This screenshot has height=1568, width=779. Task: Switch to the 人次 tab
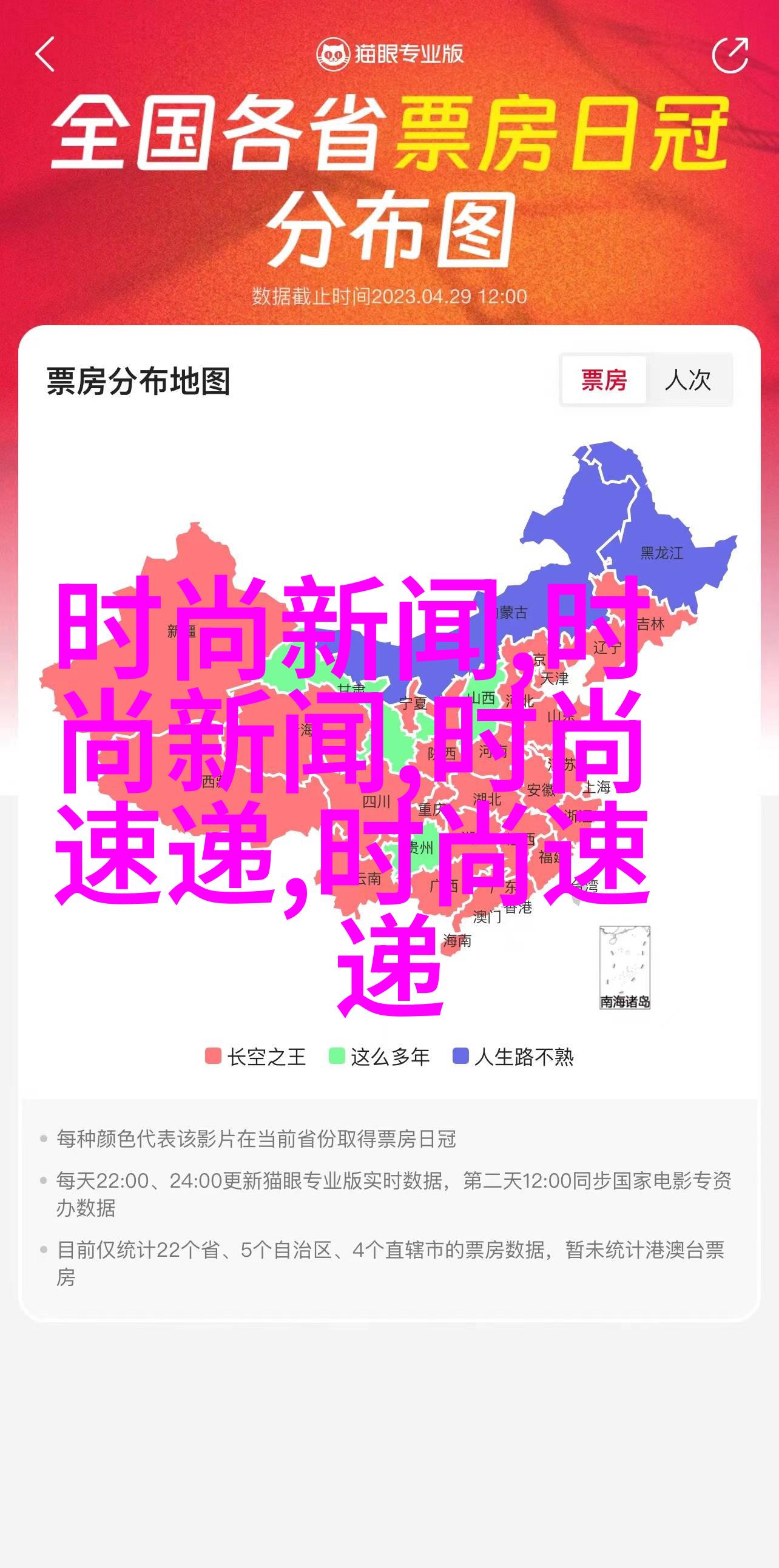click(x=688, y=380)
